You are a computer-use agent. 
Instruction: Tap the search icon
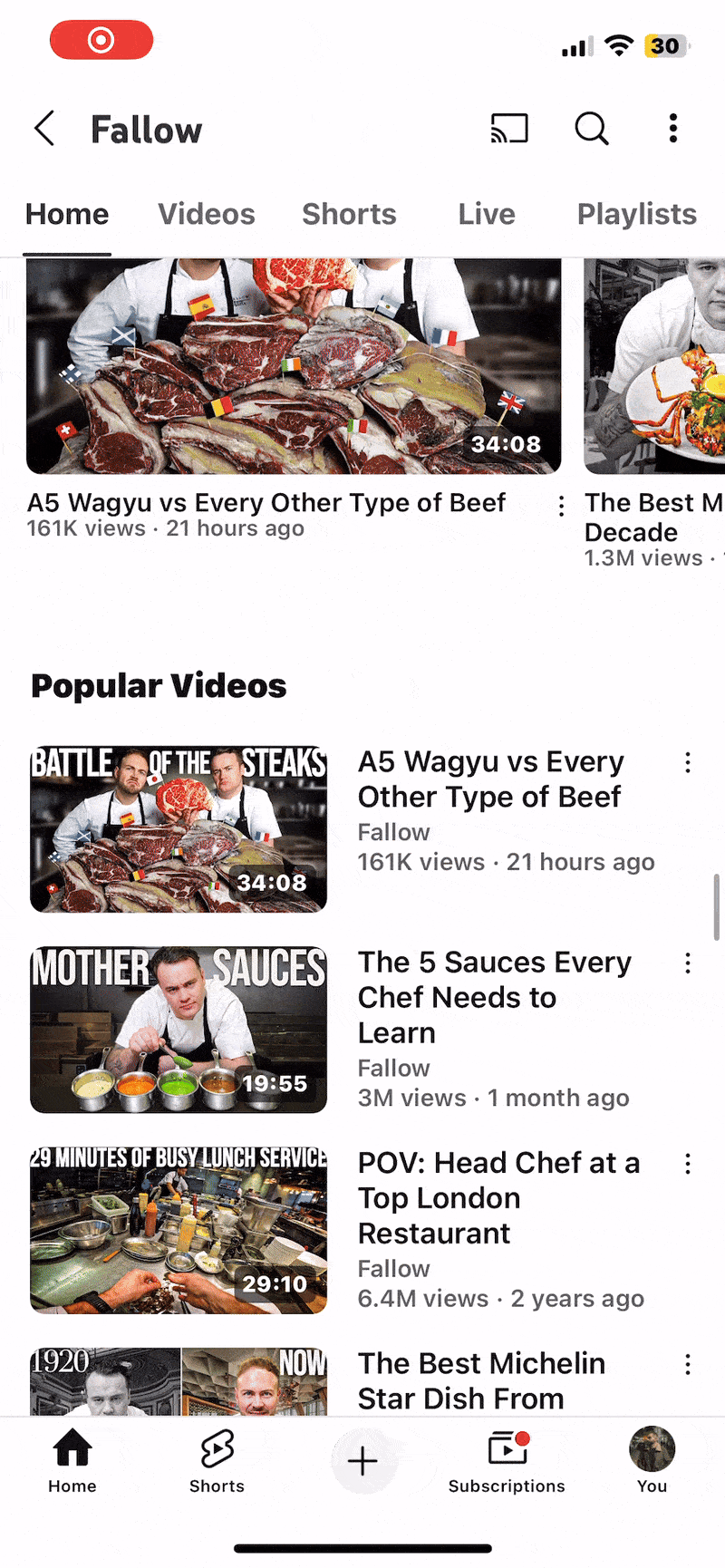(x=591, y=129)
